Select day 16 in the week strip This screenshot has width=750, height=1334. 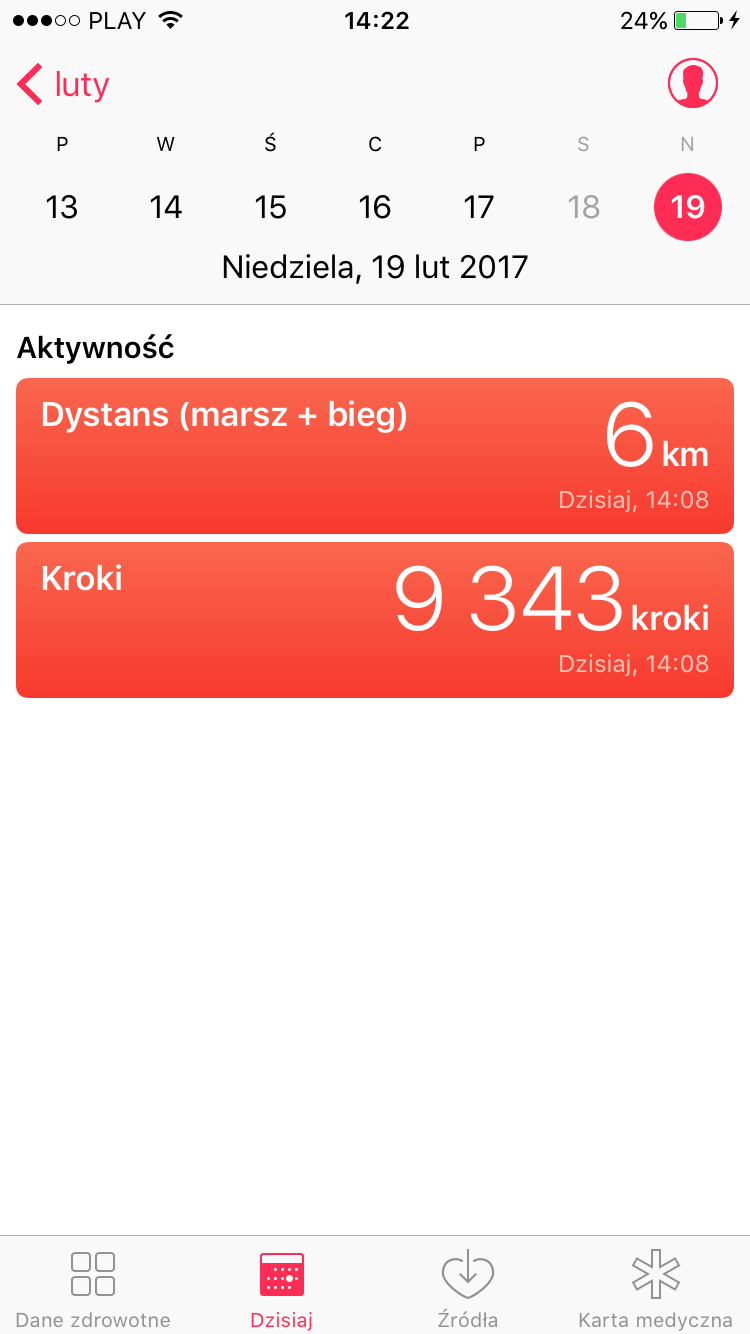(x=375, y=207)
